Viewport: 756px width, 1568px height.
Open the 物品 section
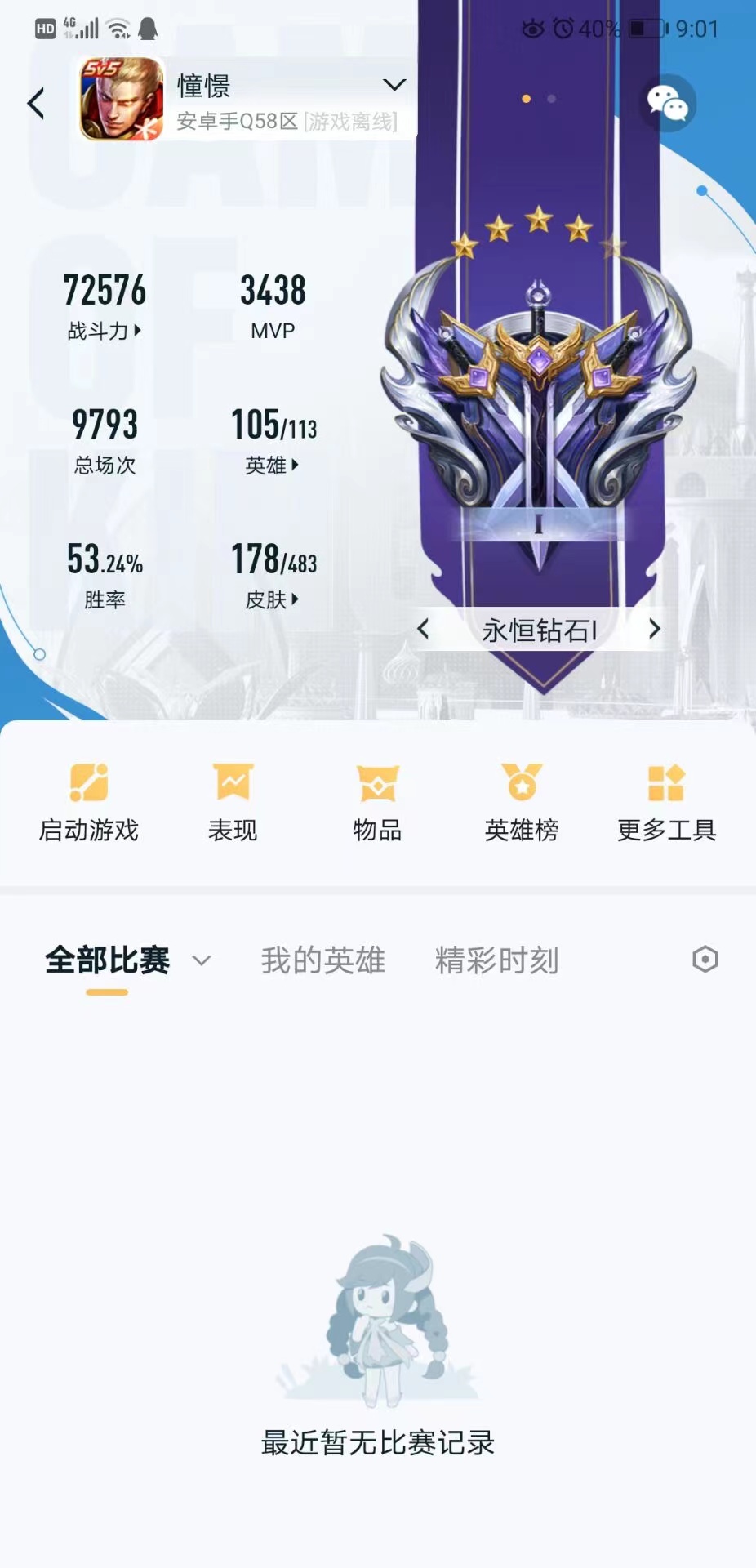377,802
